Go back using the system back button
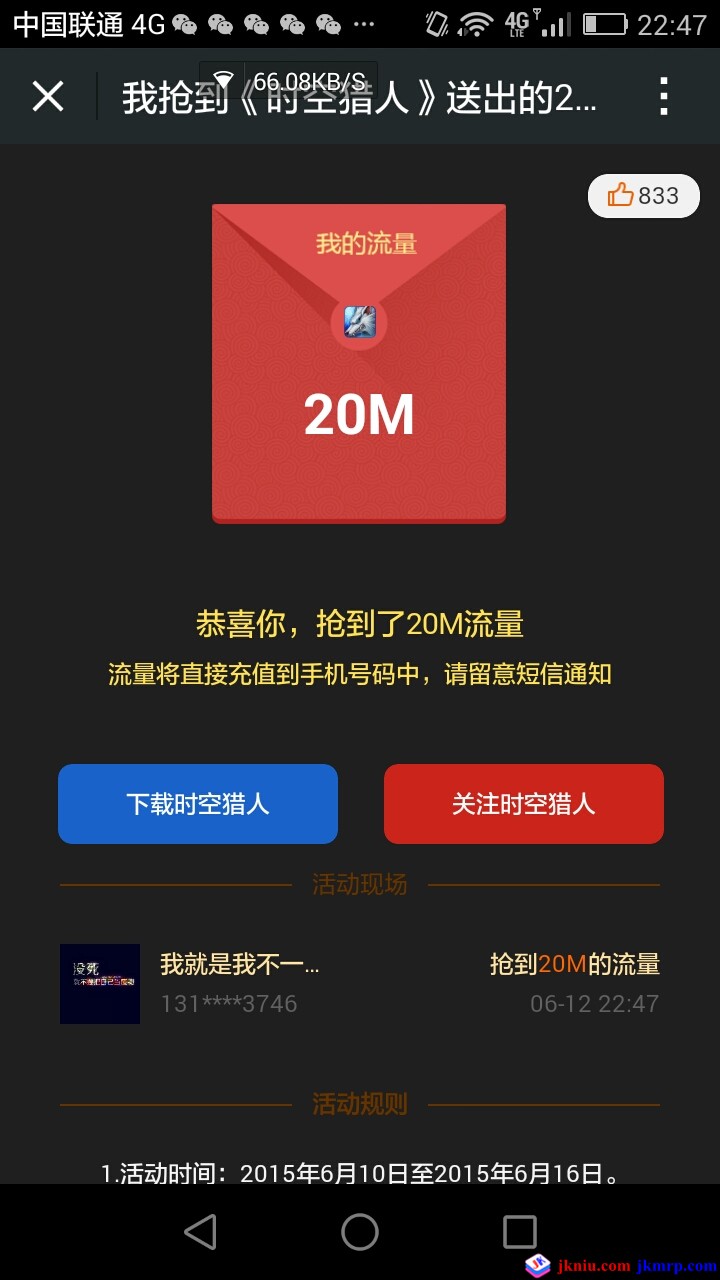 (200, 1232)
